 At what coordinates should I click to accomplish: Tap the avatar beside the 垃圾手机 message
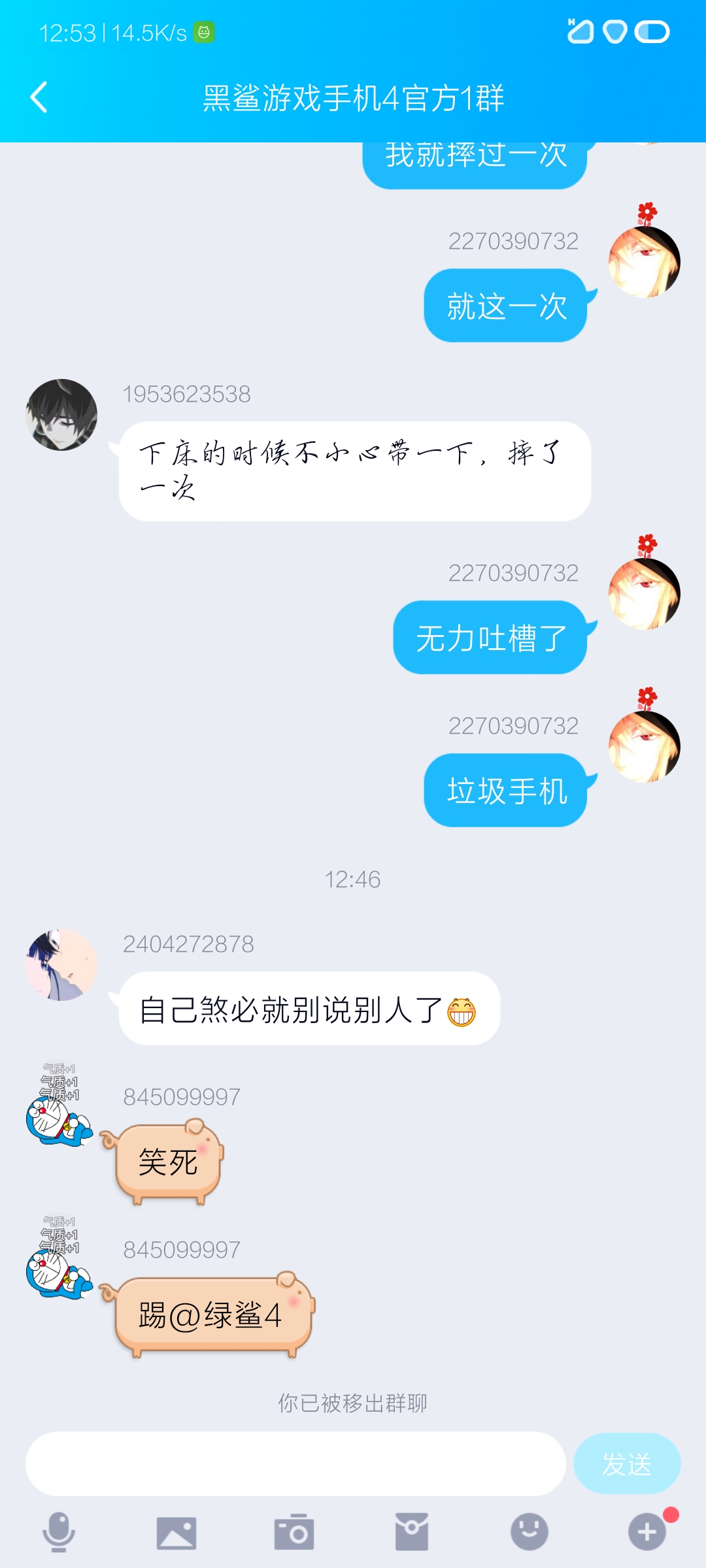pyautogui.click(x=645, y=738)
